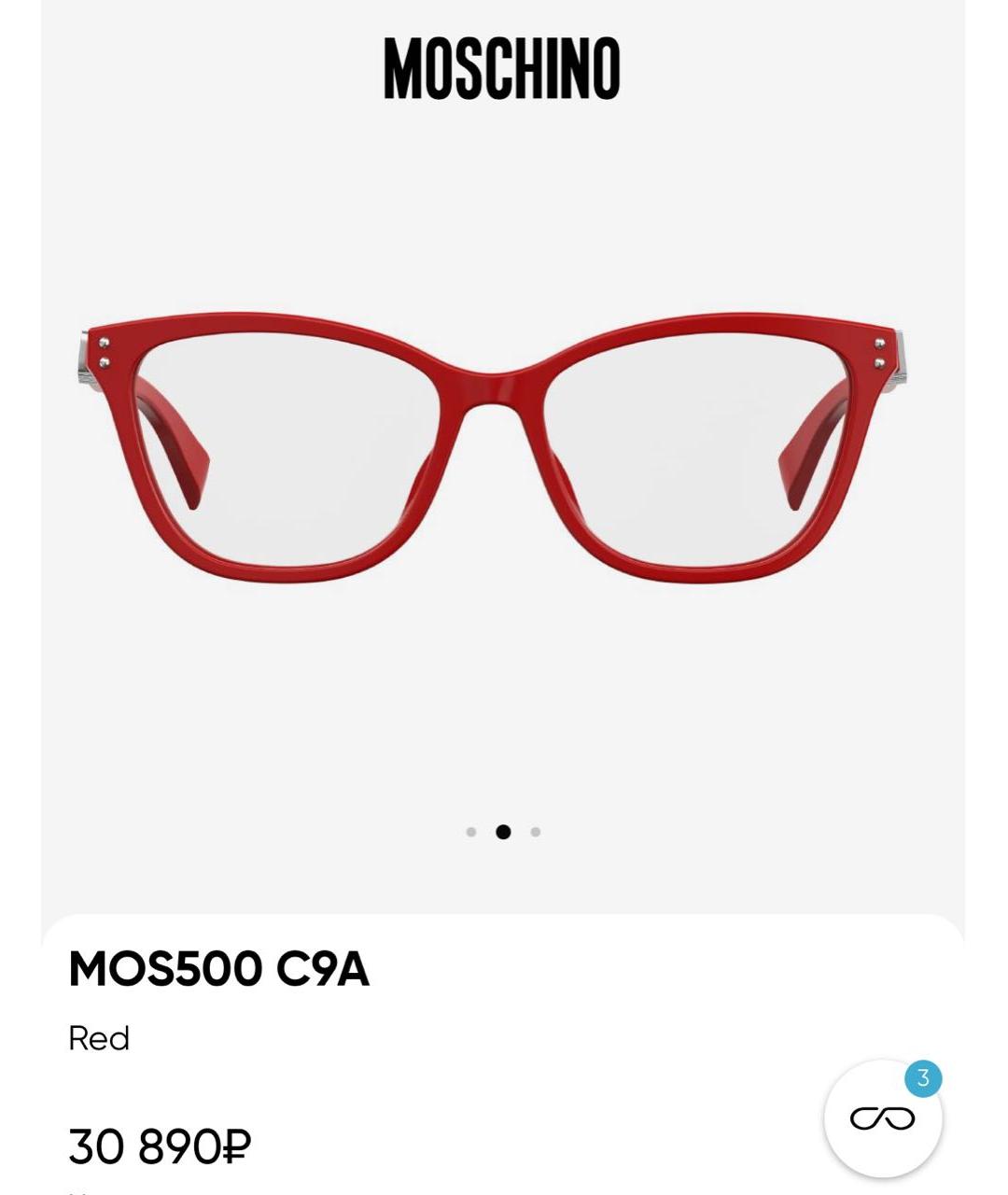Tap the right carousel dot
This screenshot has height=1195, width=1008.
click(535, 831)
